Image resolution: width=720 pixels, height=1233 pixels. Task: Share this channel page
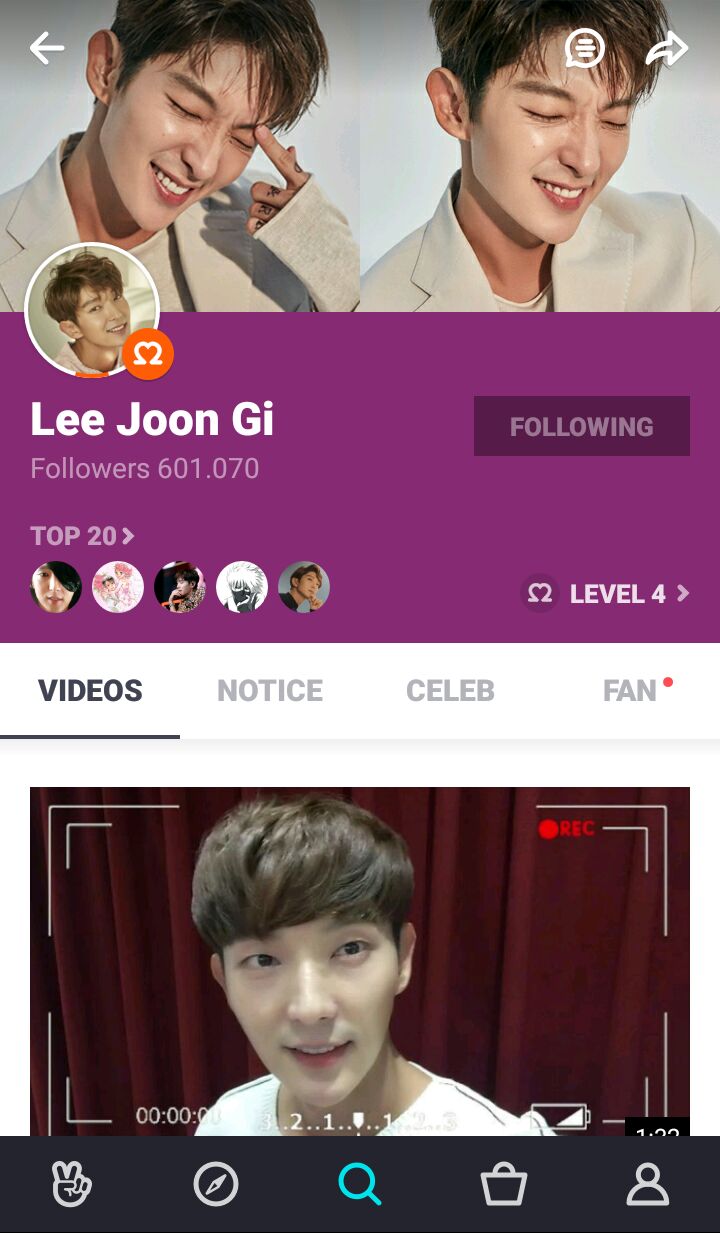tap(667, 48)
